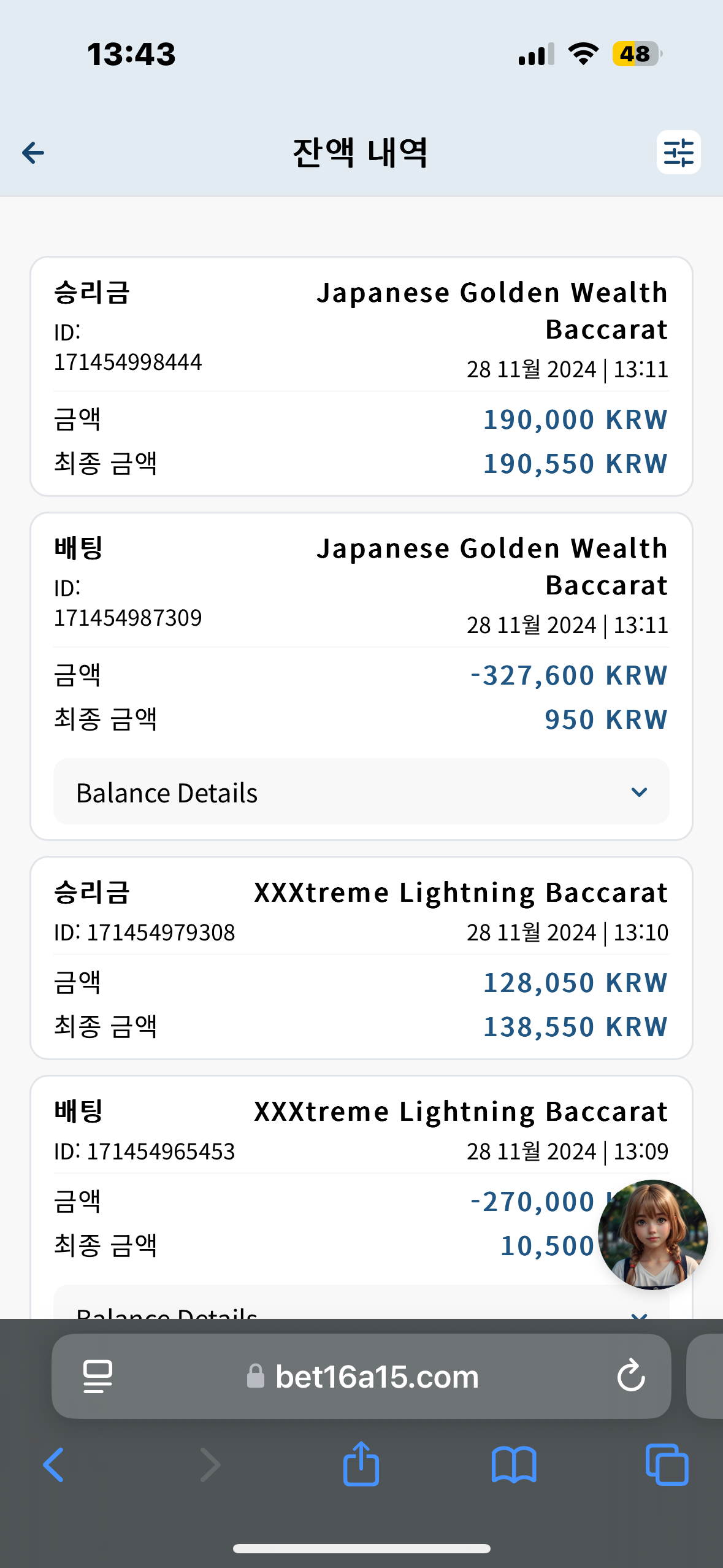723x1568 pixels.
Task: Open the support chat avatar bubble
Action: [x=652, y=1234]
